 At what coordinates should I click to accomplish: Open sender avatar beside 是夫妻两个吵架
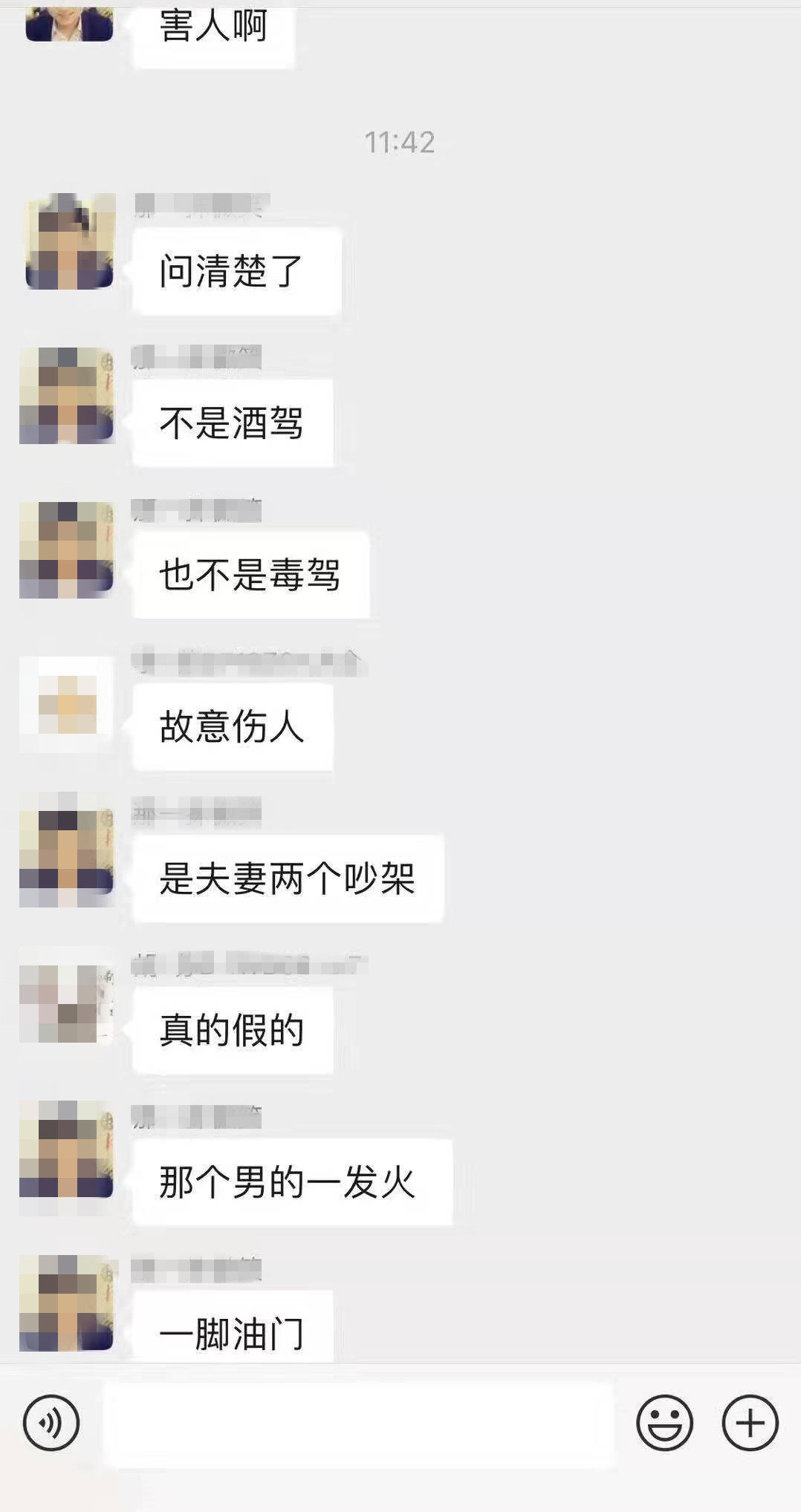(x=68, y=851)
